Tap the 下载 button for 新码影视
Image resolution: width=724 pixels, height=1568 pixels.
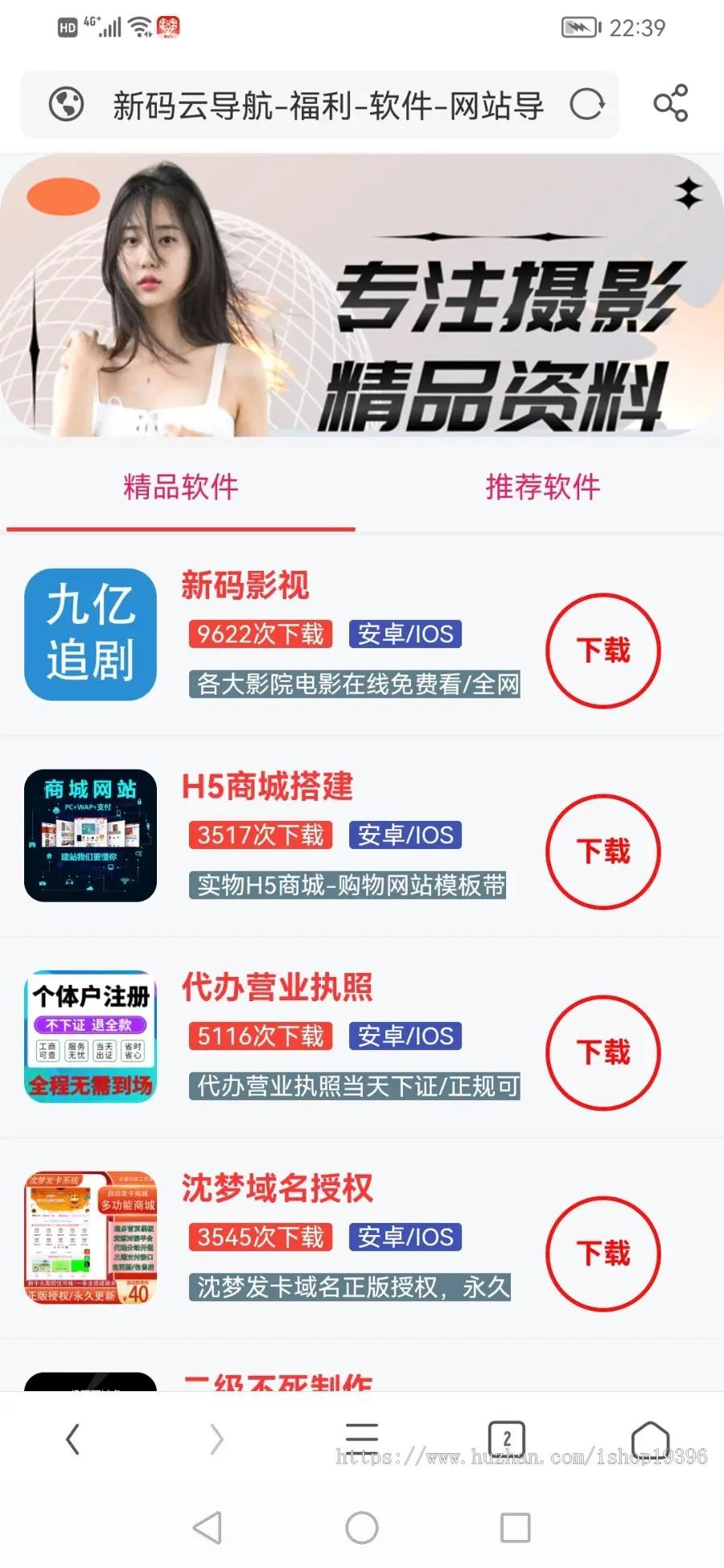click(603, 651)
